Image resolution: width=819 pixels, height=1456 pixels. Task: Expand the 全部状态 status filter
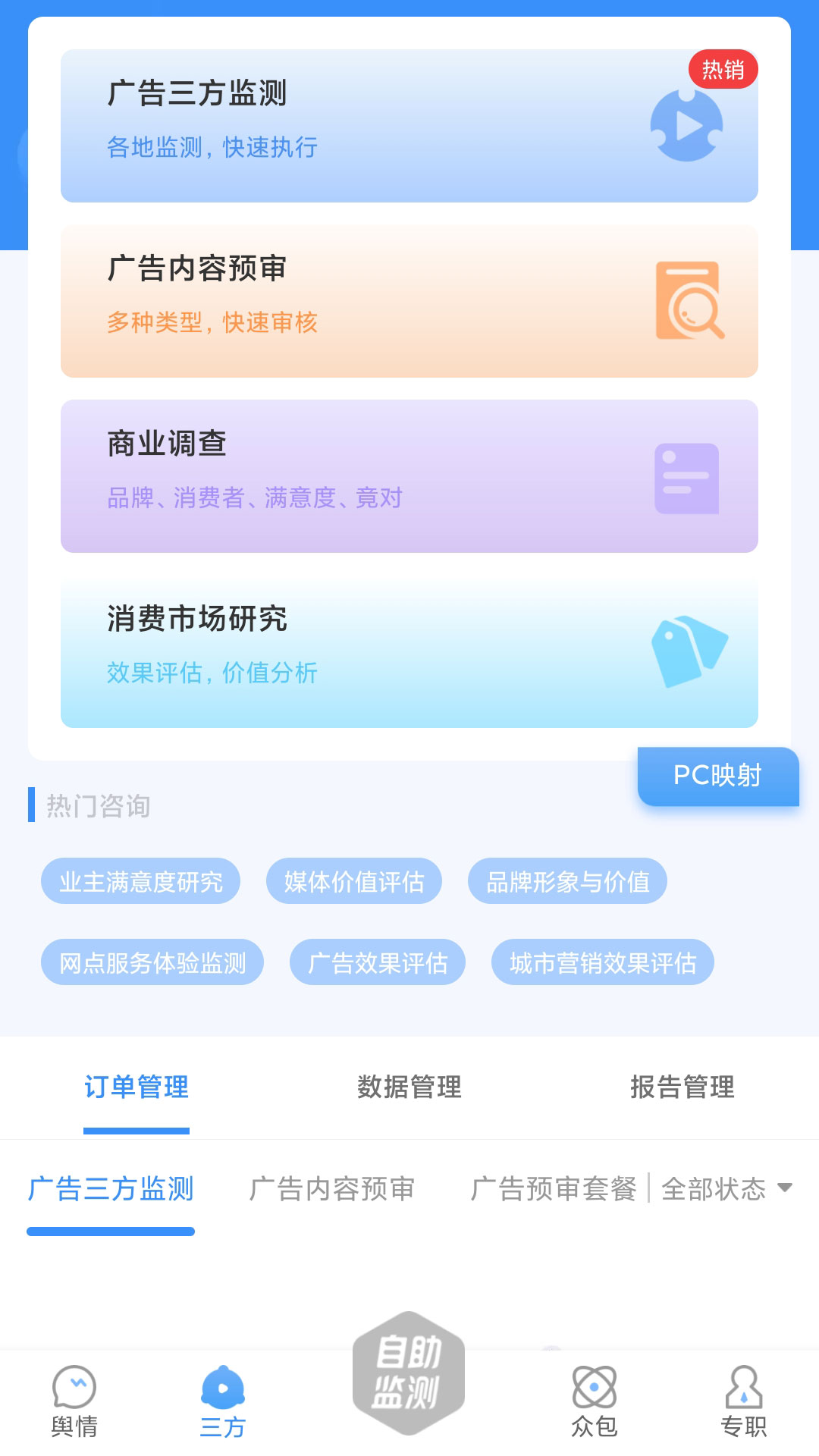pos(726,1188)
